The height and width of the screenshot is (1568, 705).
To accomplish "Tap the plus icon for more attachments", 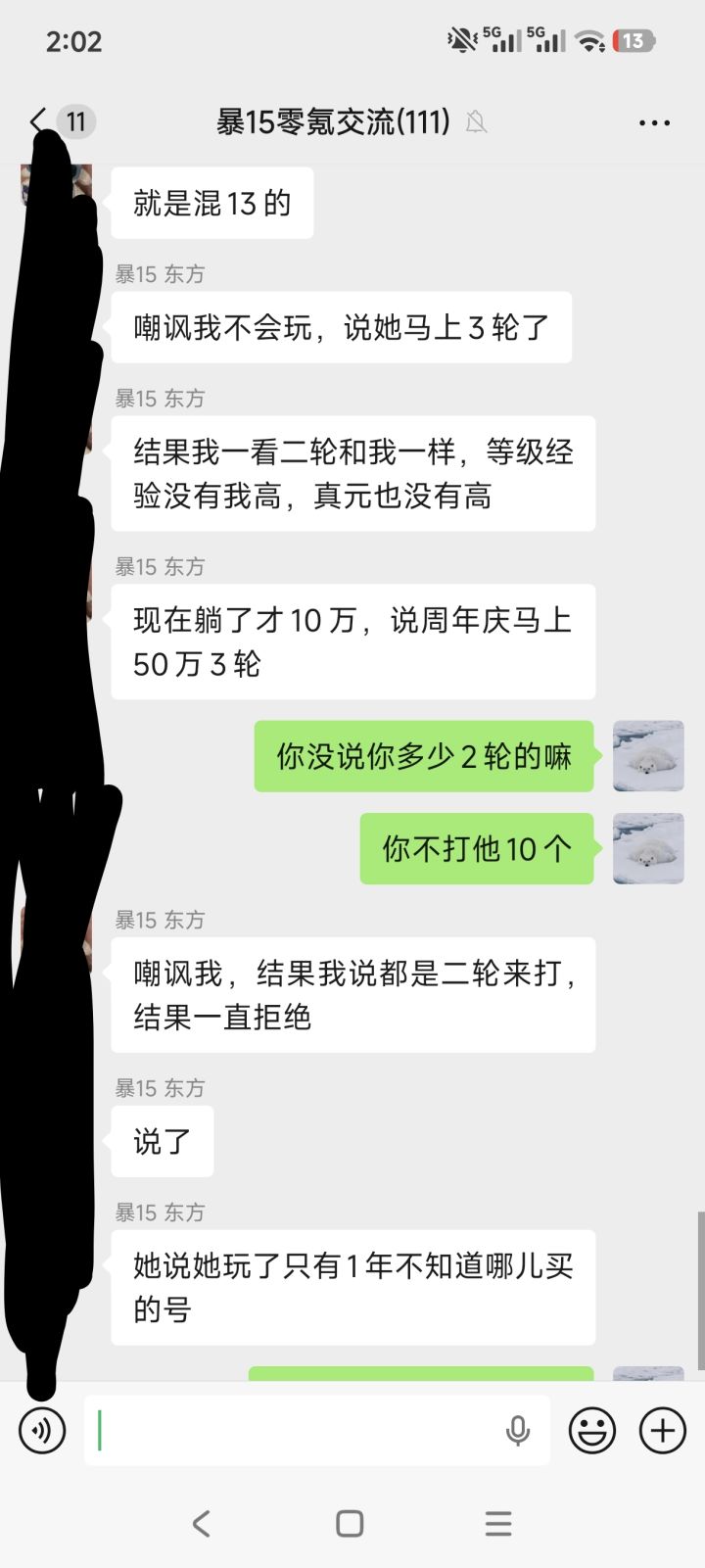I will click(x=662, y=1430).
